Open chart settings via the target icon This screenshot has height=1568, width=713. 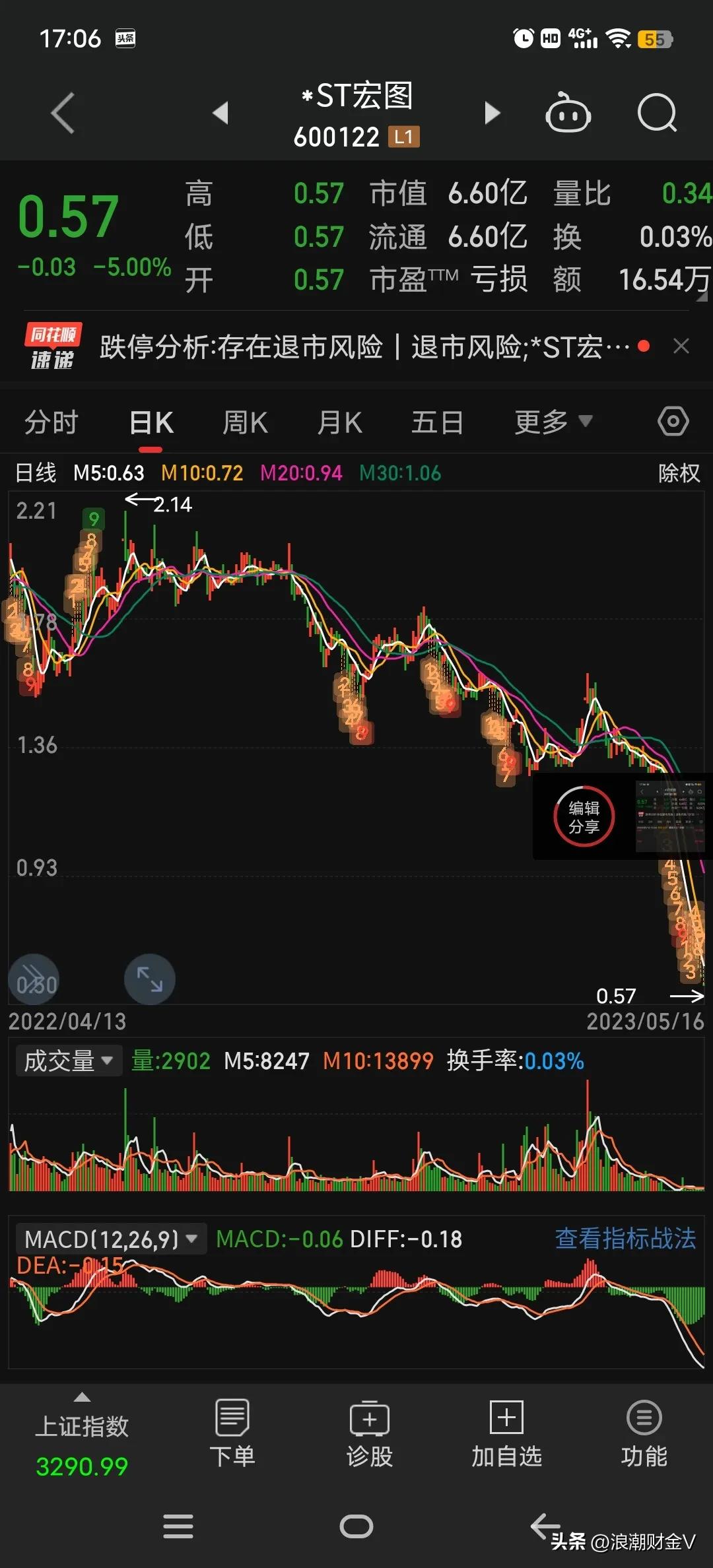(x=673, y=420)
